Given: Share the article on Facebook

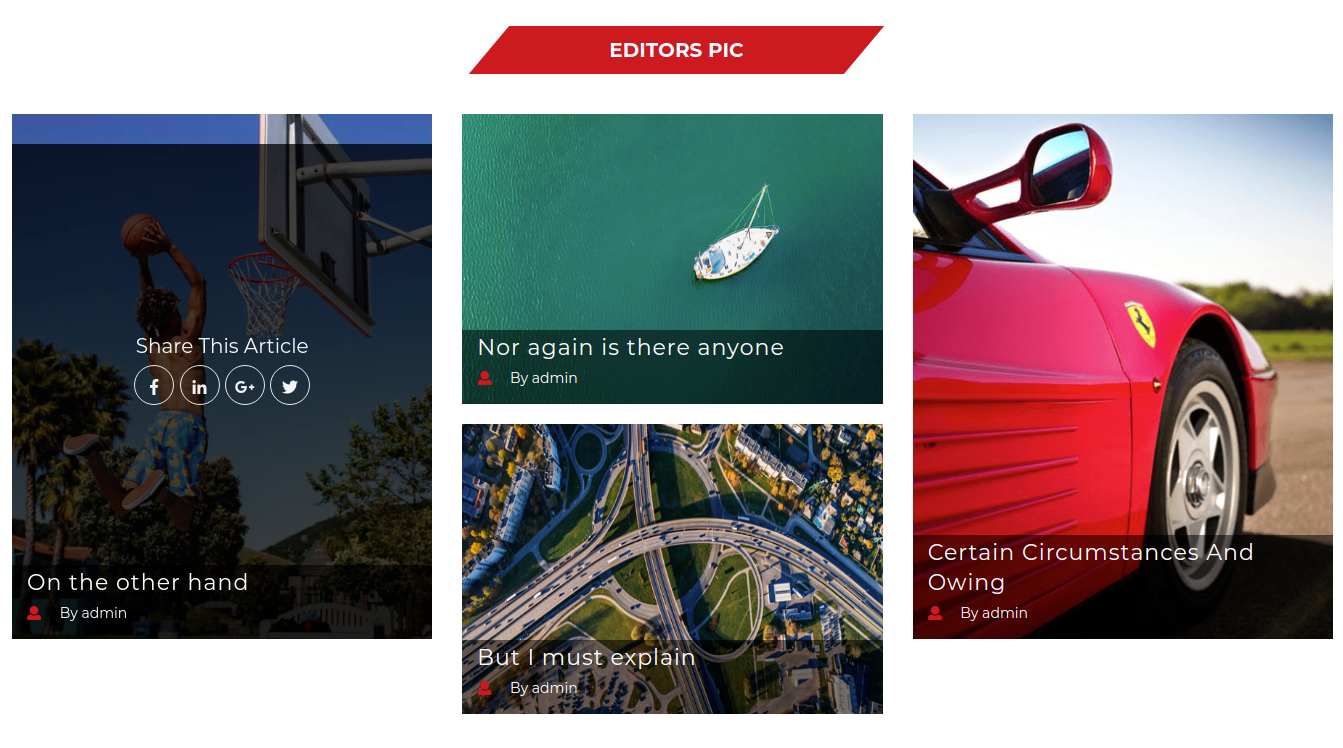Looking at the screenshot, I should 154,386.
